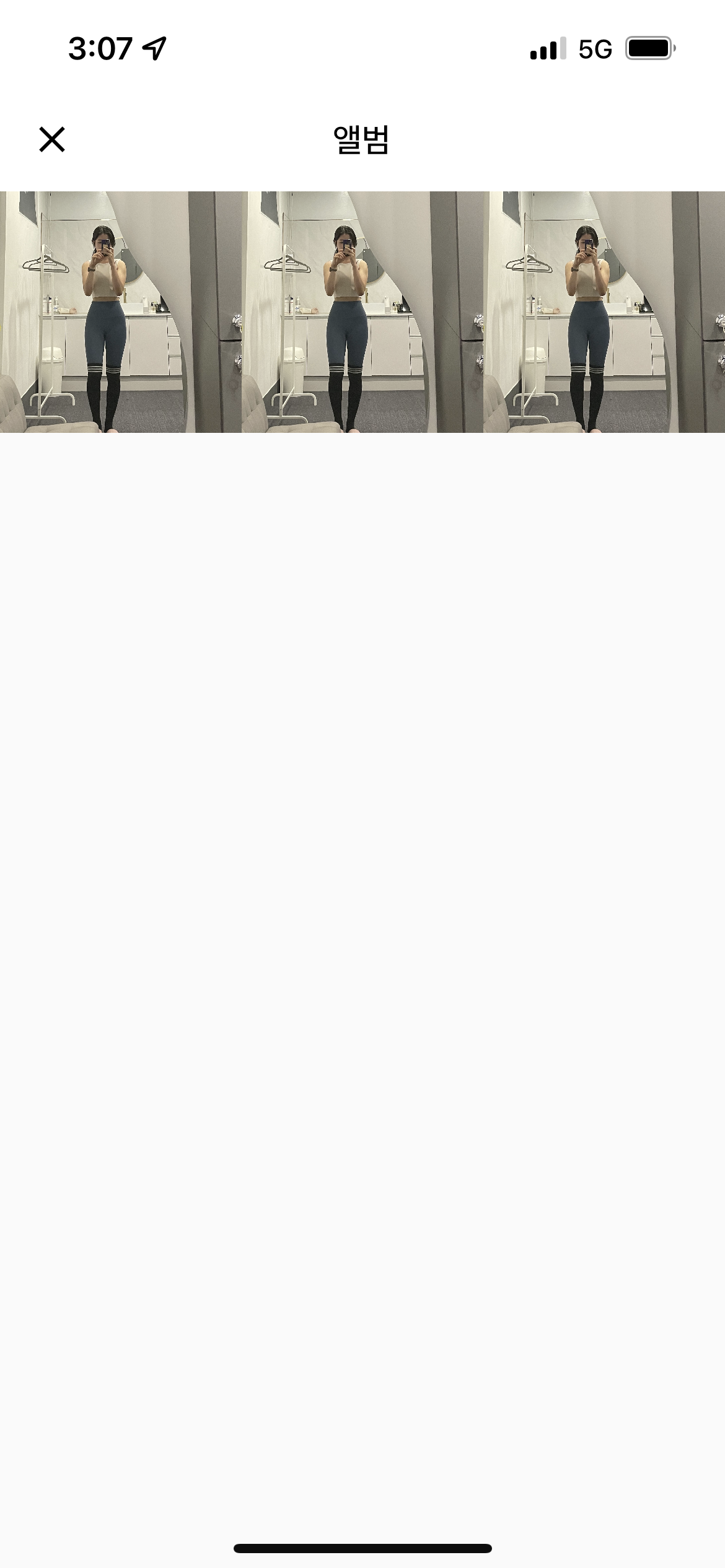Image resolution: width=725 pixels, height=1568 pixels.
Task: Close the album picker with the X
Action: pyautogui.click(x=52, y=139)
